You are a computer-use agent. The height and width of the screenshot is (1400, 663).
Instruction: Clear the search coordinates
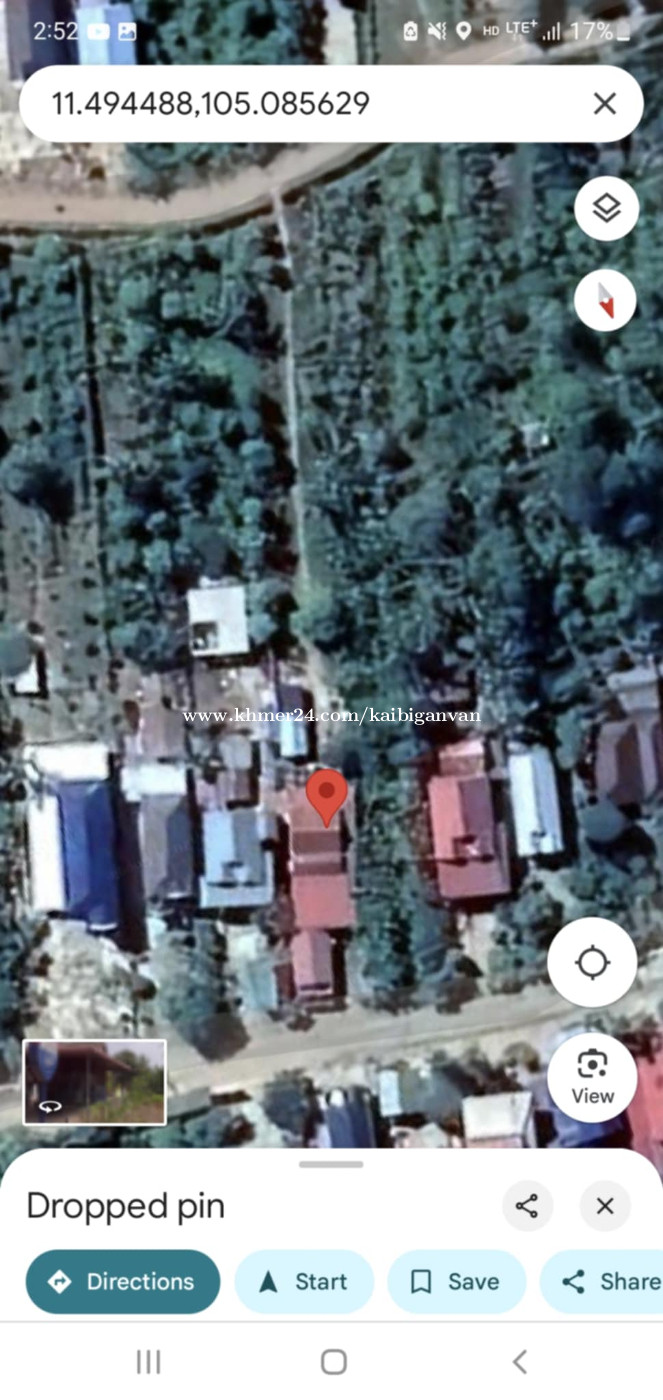604,103
